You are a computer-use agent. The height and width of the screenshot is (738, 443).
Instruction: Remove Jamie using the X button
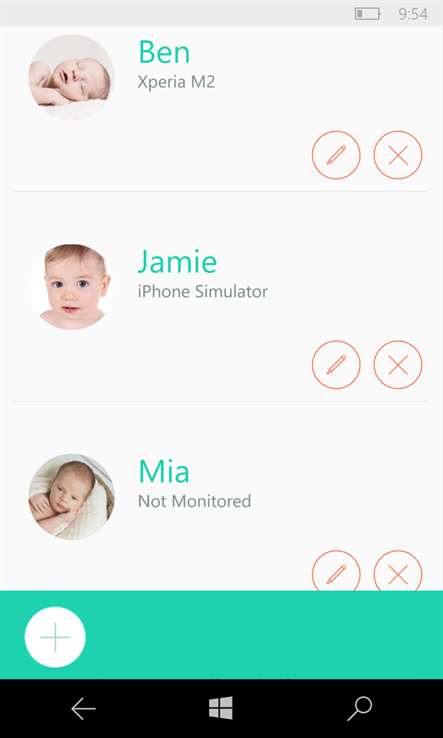click(398, 365)
